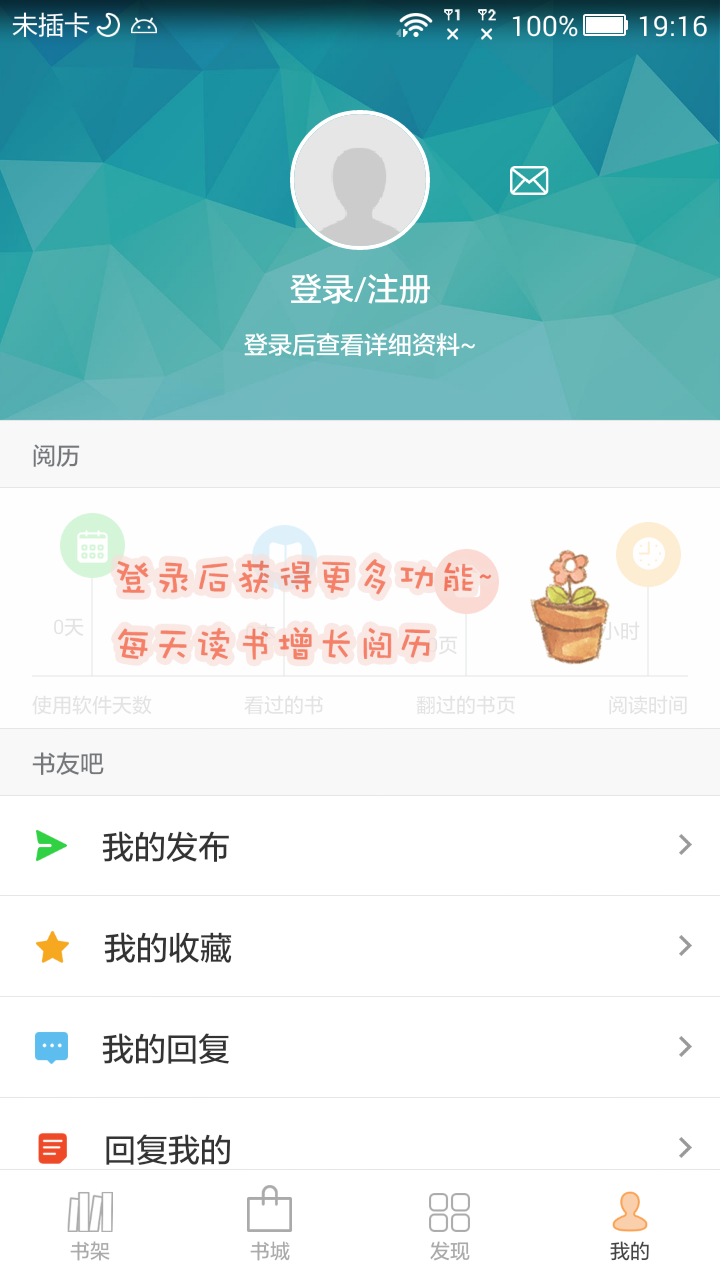The width and height of the screenshot is (720, 1280).
Task: Open 回复我的 row
Action: (x=360, y=1135)
